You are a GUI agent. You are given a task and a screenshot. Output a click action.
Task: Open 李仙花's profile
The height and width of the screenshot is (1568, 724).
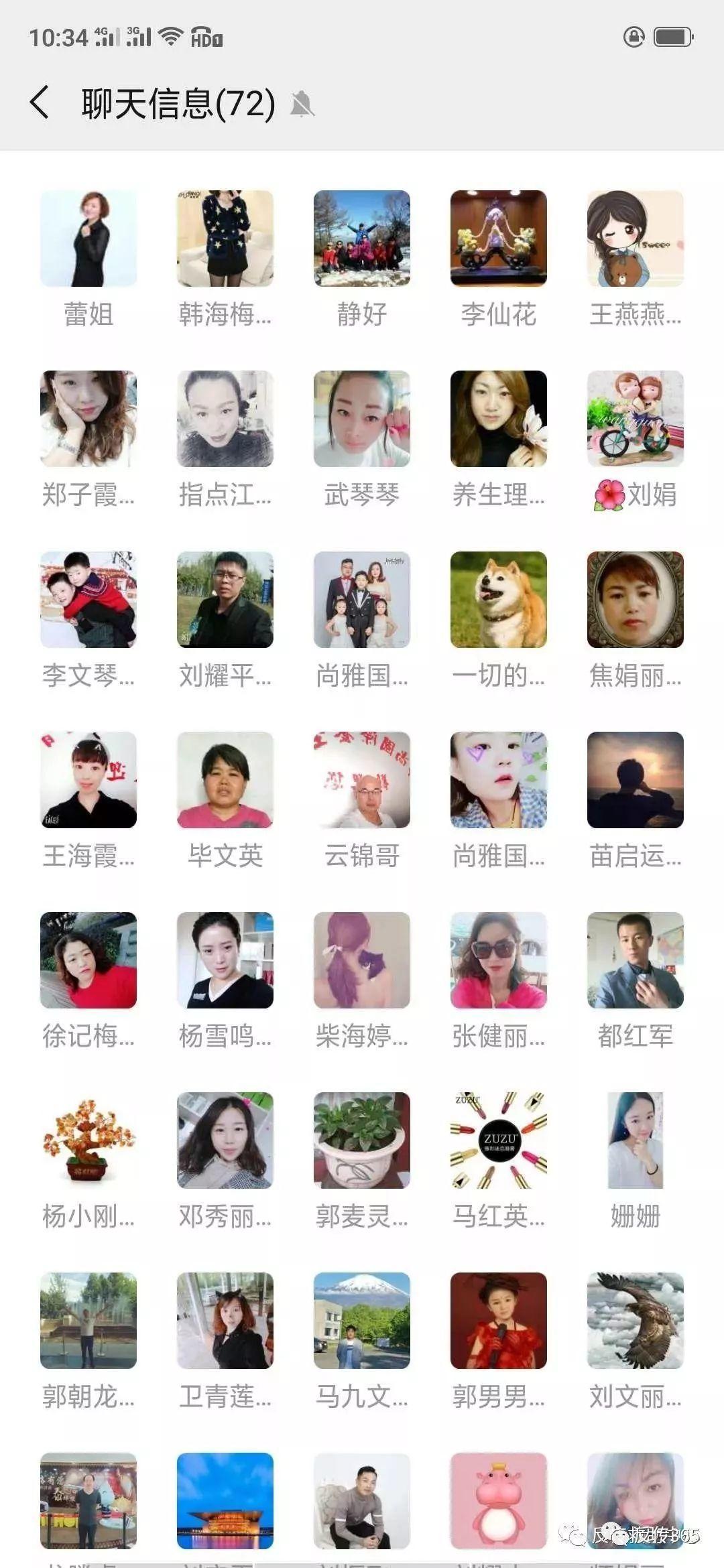pyautogui.click(x=499, y=239)
